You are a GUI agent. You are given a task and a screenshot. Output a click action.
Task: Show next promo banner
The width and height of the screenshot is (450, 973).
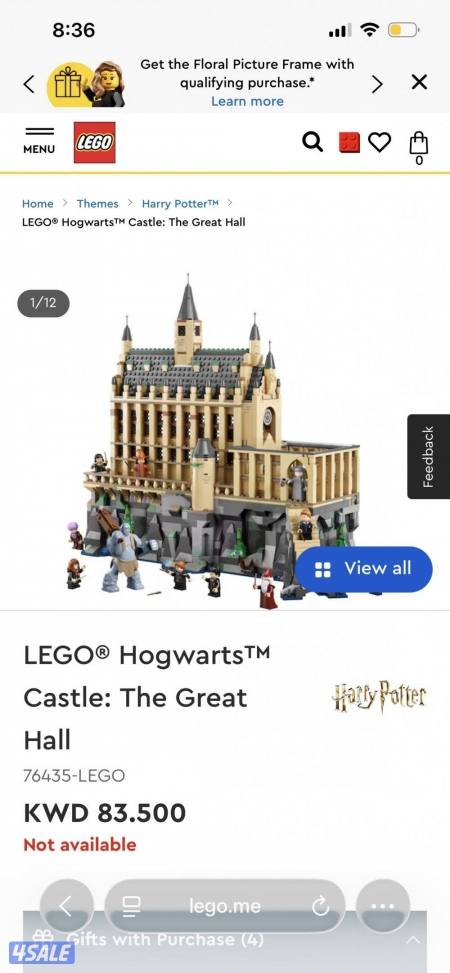point(377,84)
